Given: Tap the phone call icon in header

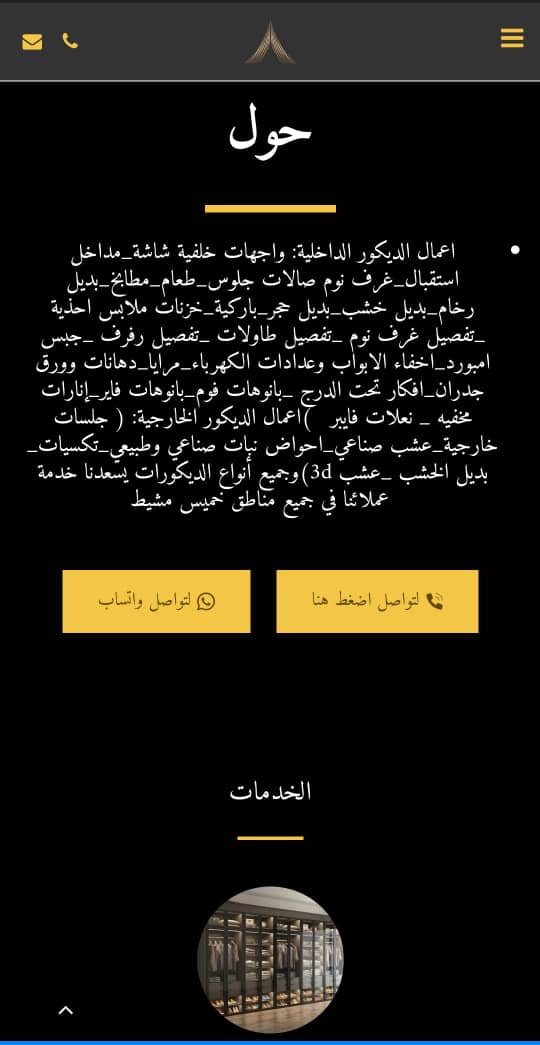Looking at the screenshot, I should [x=70, y=41].
